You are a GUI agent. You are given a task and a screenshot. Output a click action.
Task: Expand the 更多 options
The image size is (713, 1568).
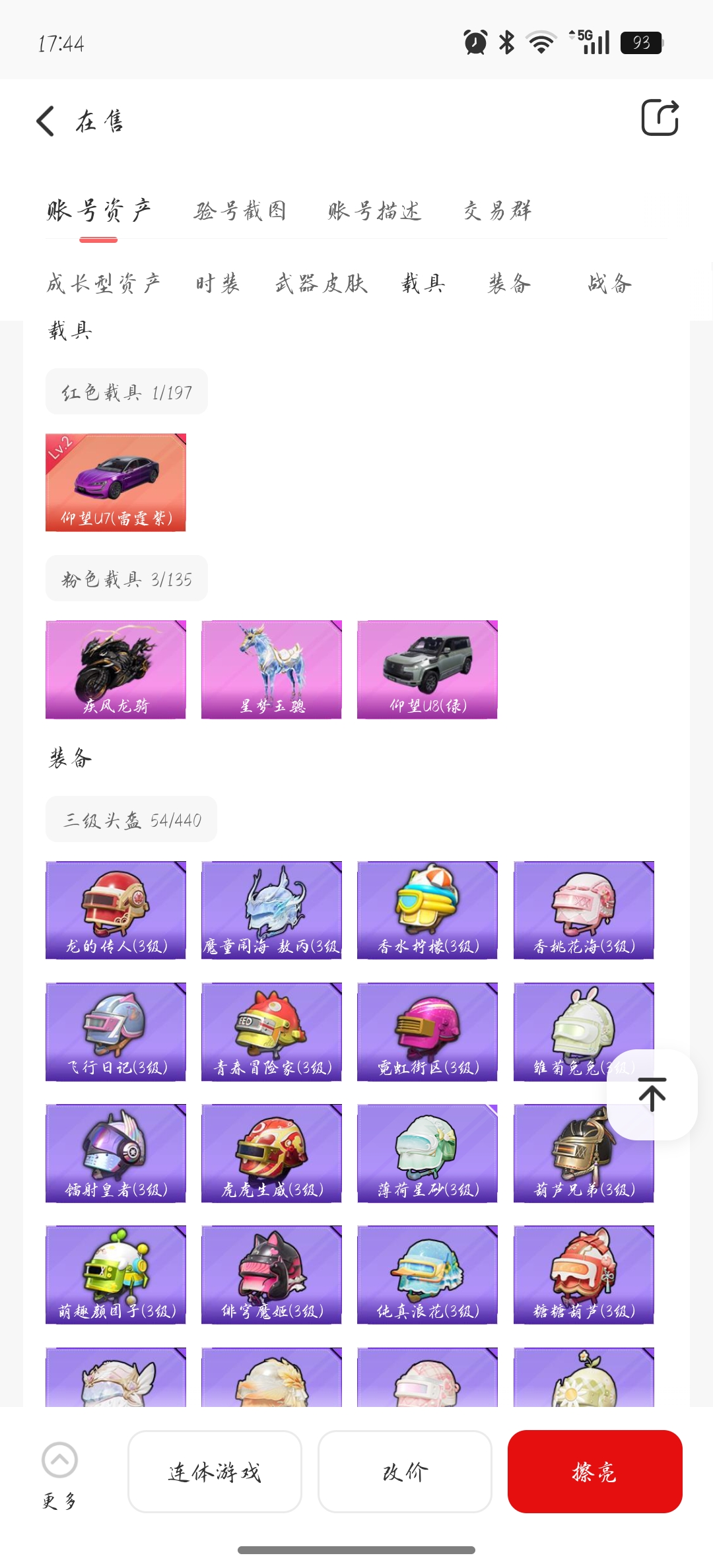tap(59, 1472)
